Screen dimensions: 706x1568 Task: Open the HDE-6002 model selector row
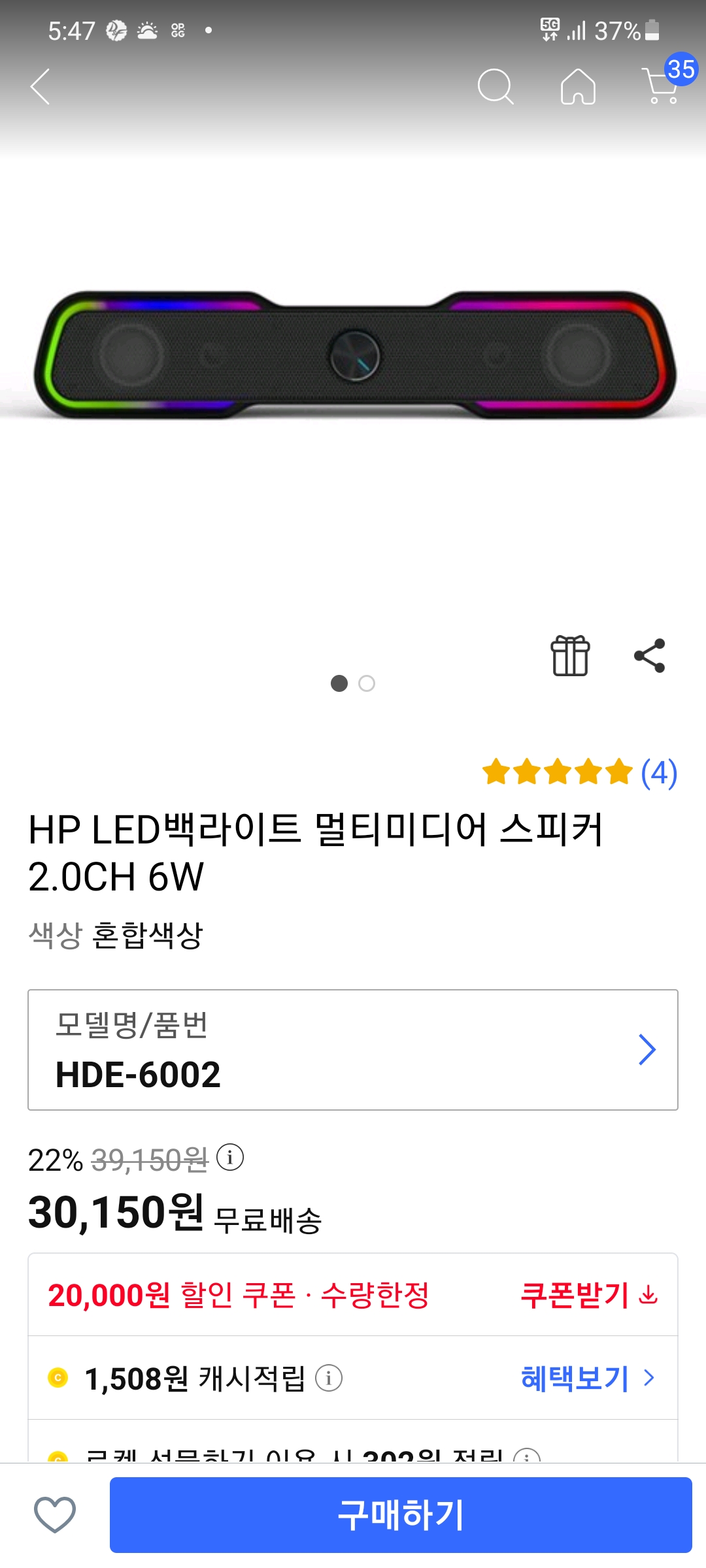pos(353,1050)
